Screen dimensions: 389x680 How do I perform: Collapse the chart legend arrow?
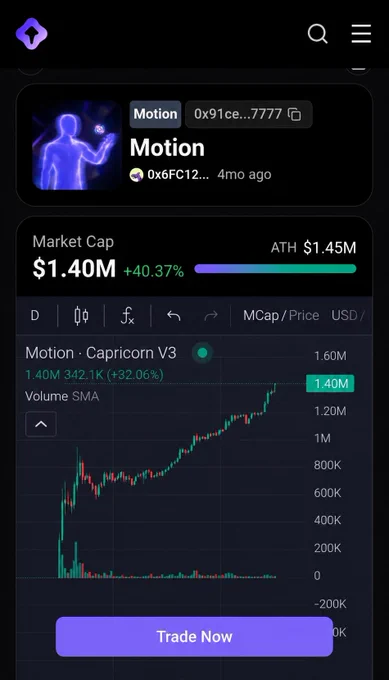pyautogui.click(x=41, y=424)
